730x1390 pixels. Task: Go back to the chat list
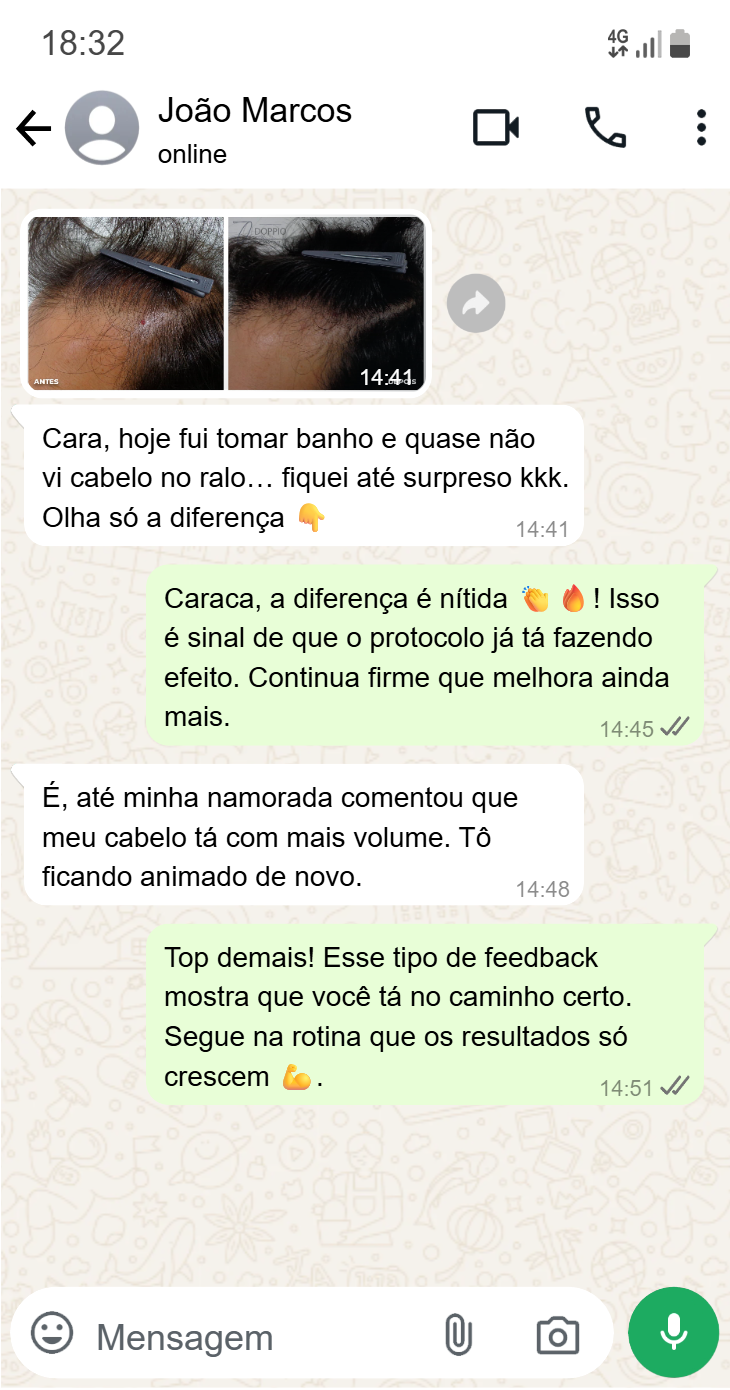[33, 128]
